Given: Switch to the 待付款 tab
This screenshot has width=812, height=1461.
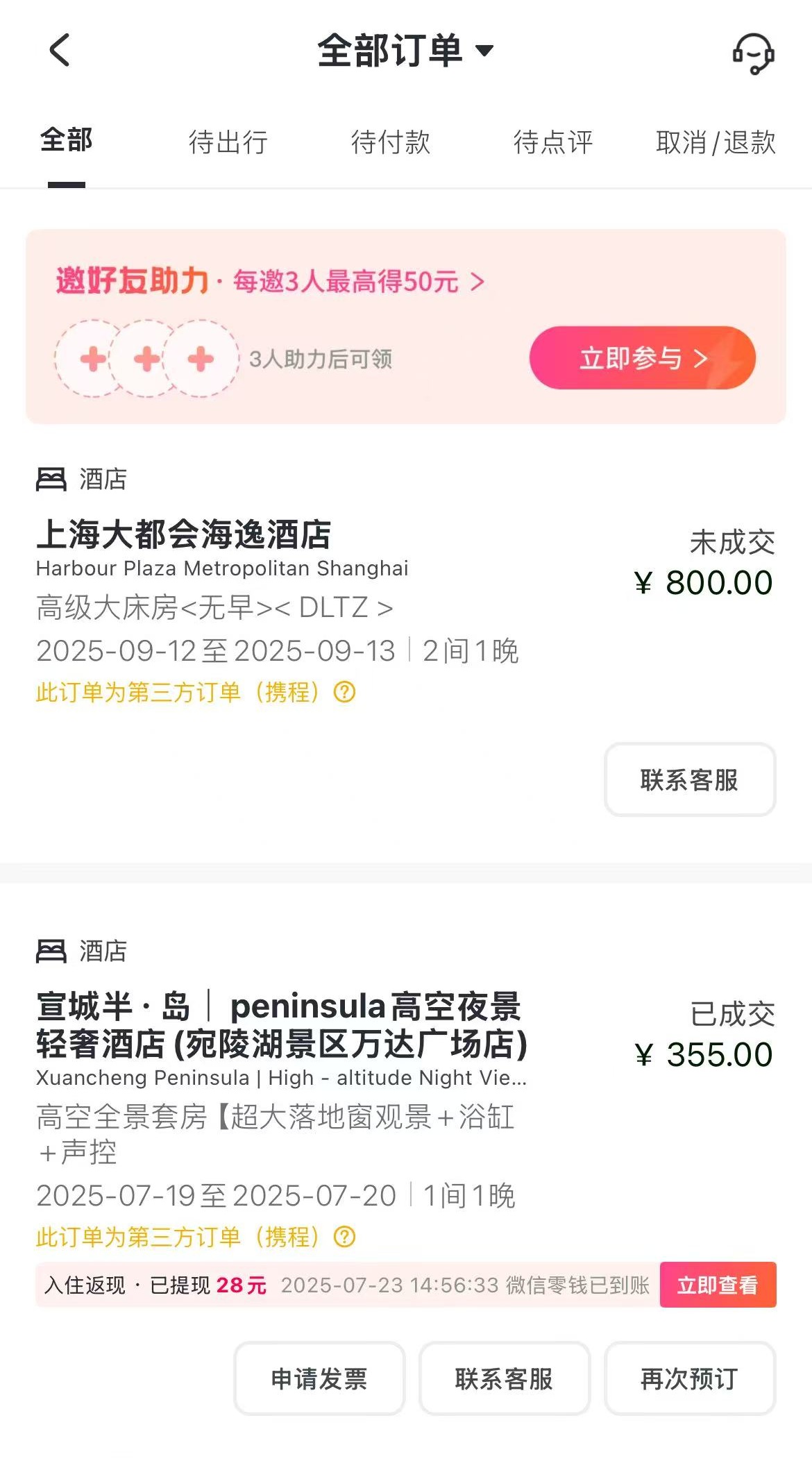Looking at the screenshot, I should point(391,142).
